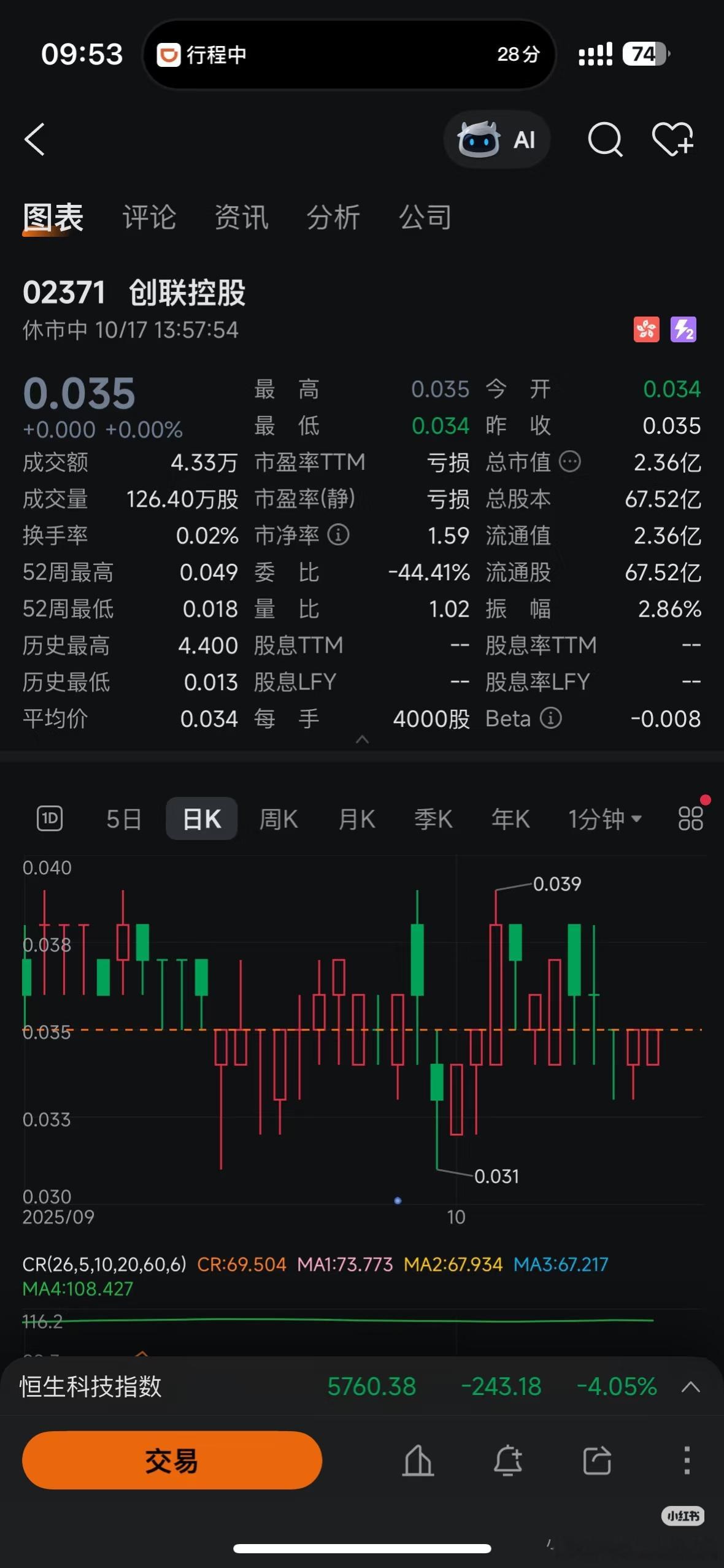
Task: Select the 5日 chart period
Action: [x=123, y=819]
